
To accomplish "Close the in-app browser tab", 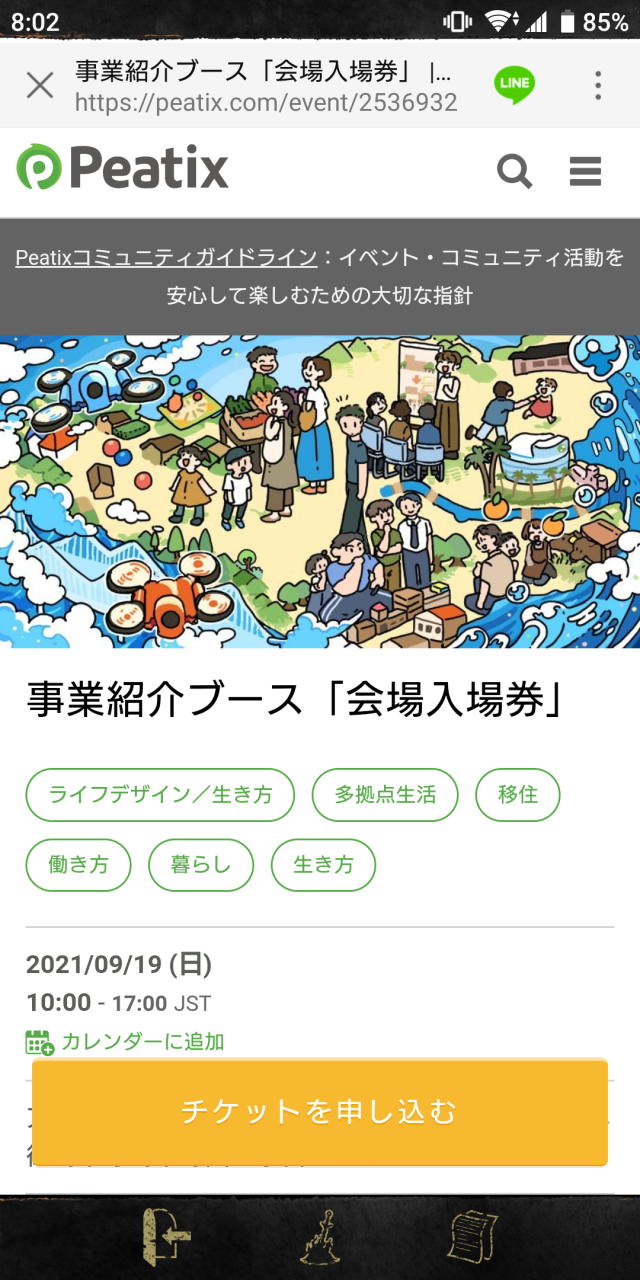I will (x=40, y=85).
